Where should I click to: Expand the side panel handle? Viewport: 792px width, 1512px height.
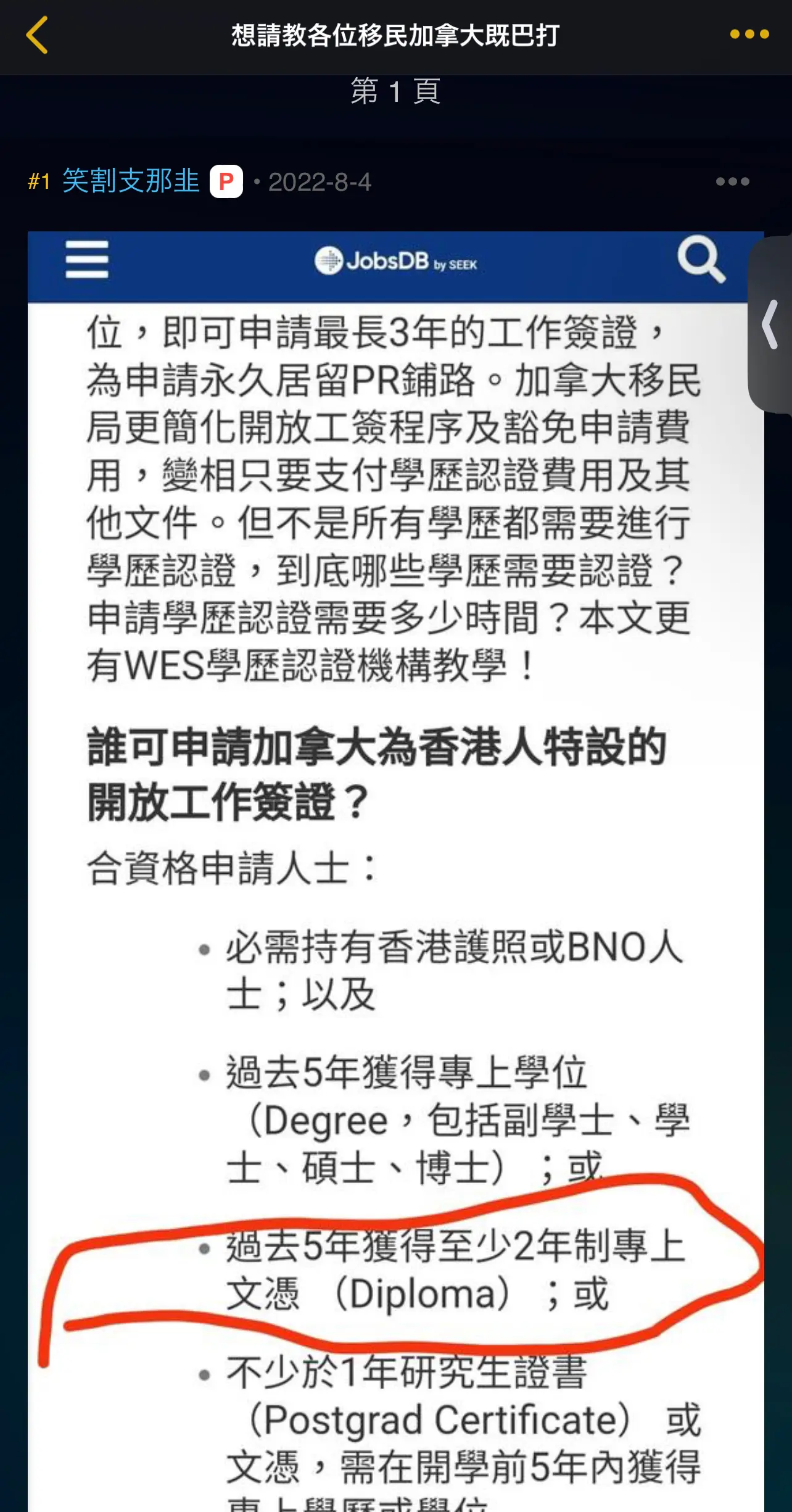tap(770, 325)
